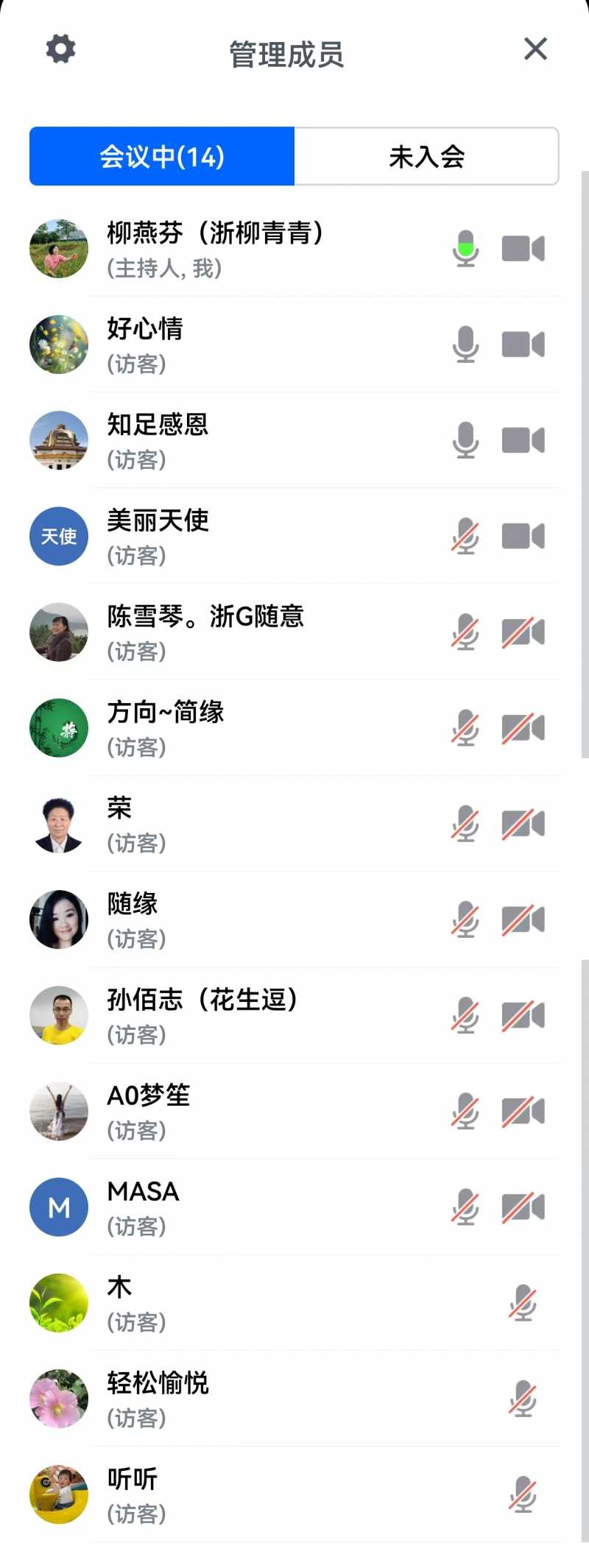Mute the microphone of 好心情
Viewport: 589px width, 1568px height.
(x=465, y=345)
